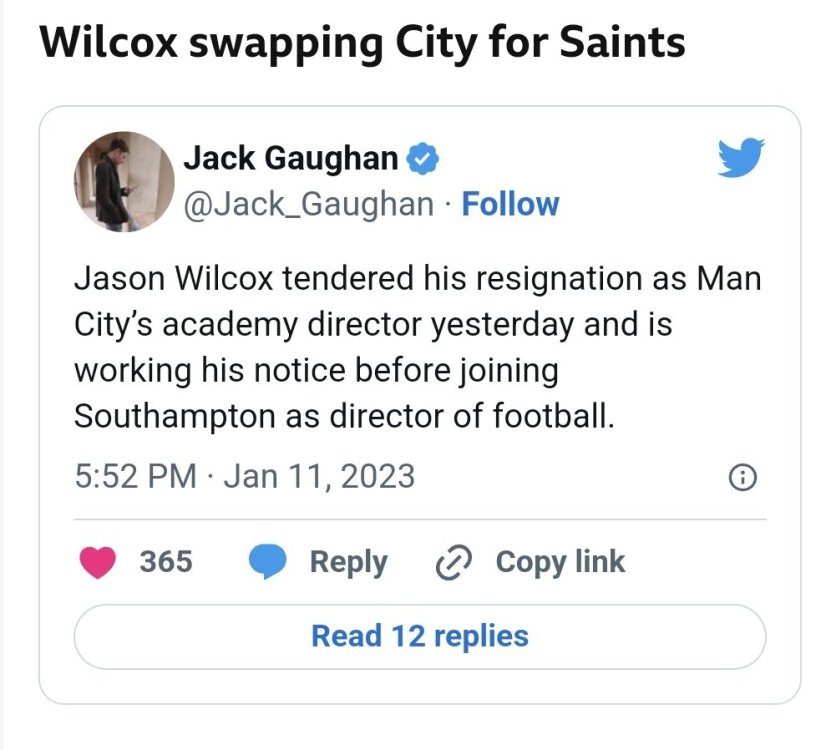Screen dimensions: 821x750
Task: Read 12 replies to the tweet
Action: click(x=420, y=636)
